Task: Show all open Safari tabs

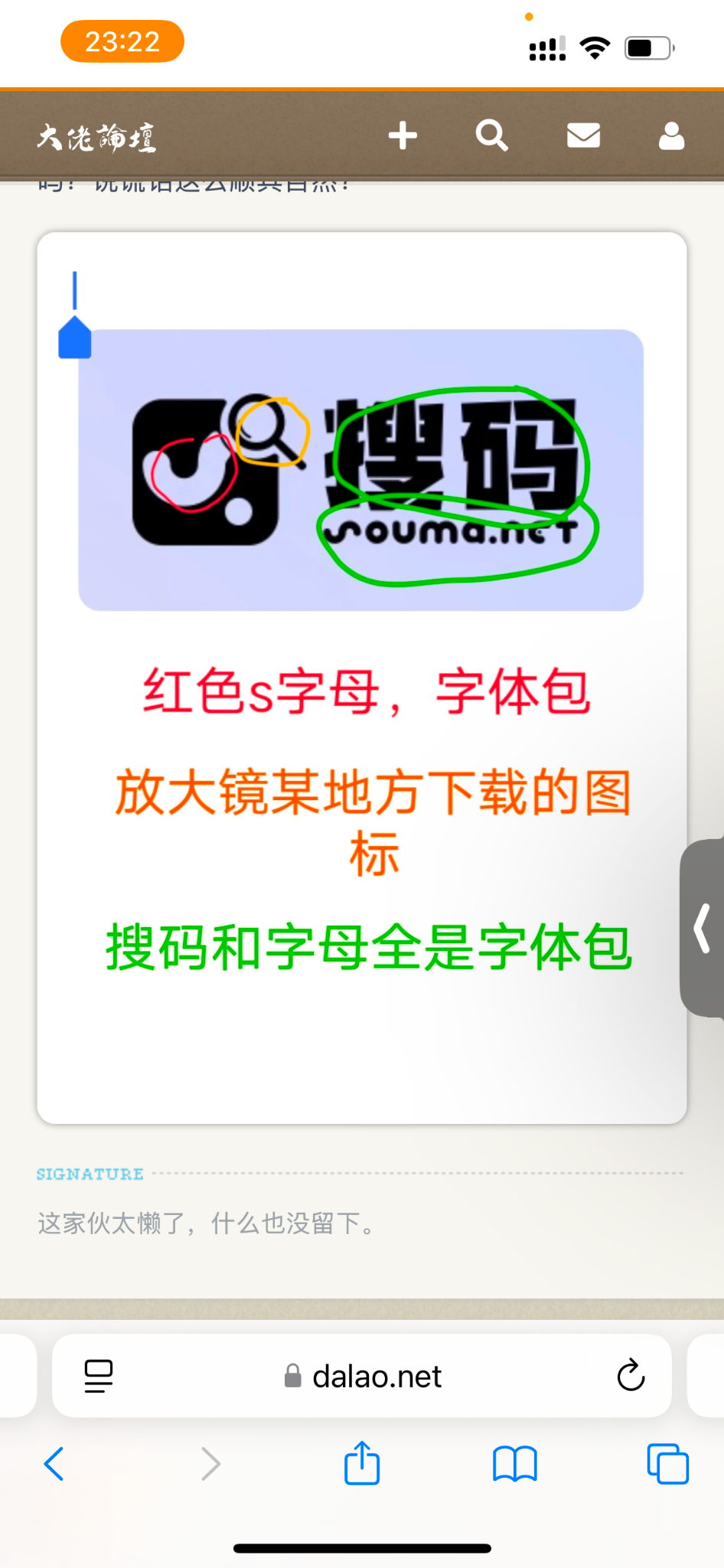Action: (667, 1464)
